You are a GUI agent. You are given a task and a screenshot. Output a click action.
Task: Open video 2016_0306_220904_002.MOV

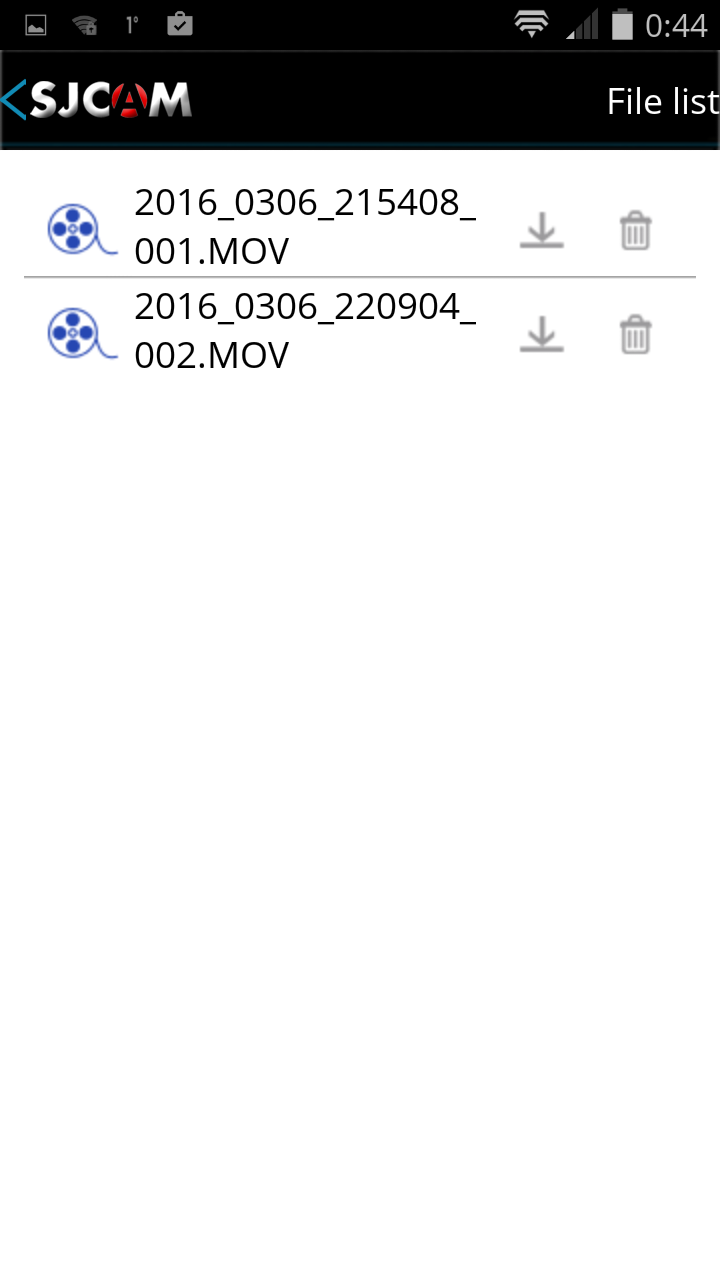coord(304,331)
